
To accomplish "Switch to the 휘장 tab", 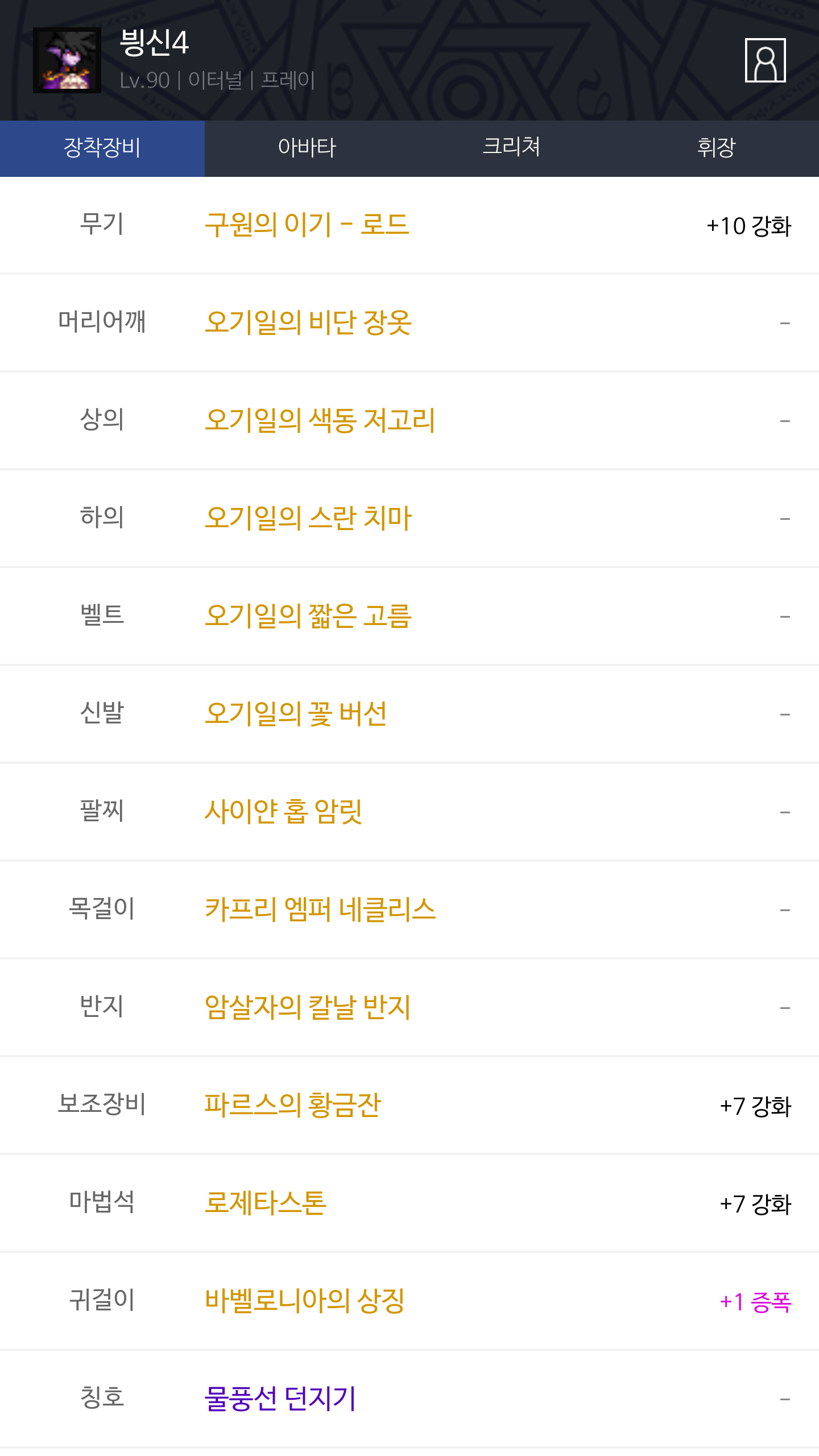I will tap(717, 148).
